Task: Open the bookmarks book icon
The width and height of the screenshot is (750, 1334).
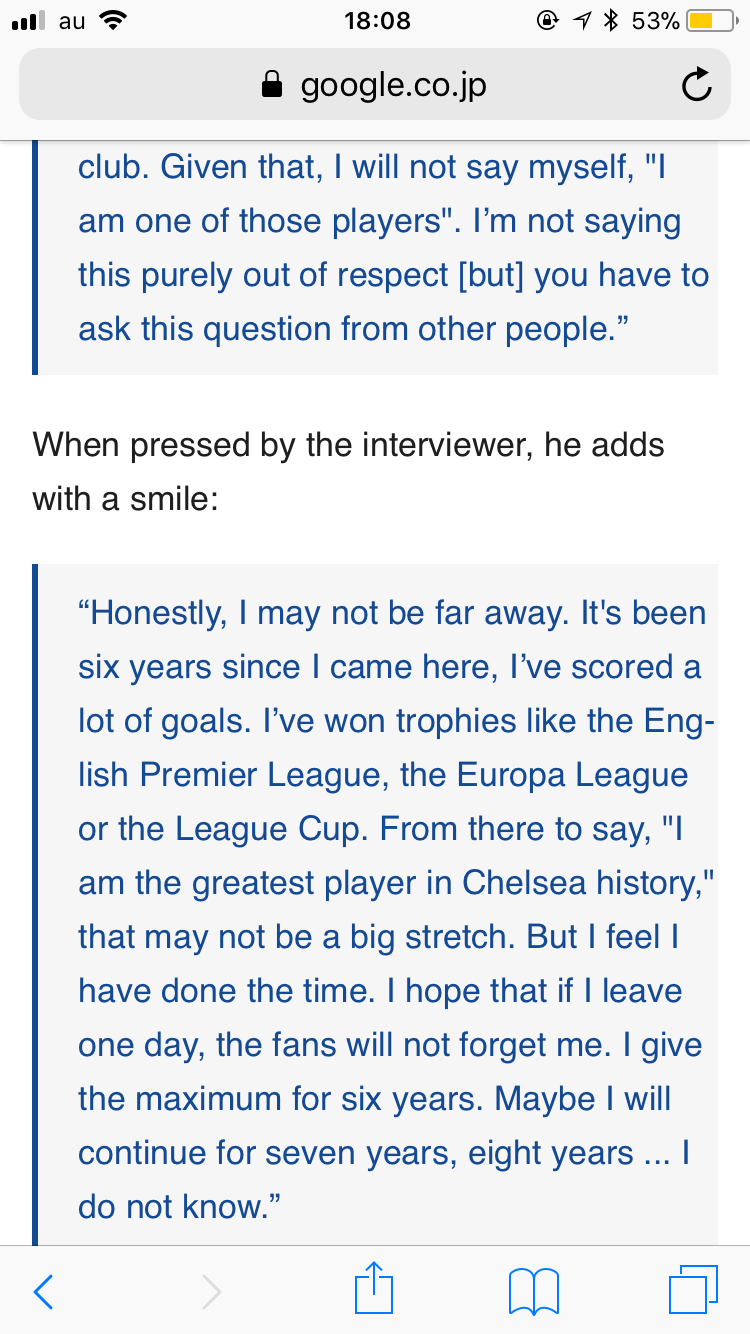Action: coord(533,1291)
